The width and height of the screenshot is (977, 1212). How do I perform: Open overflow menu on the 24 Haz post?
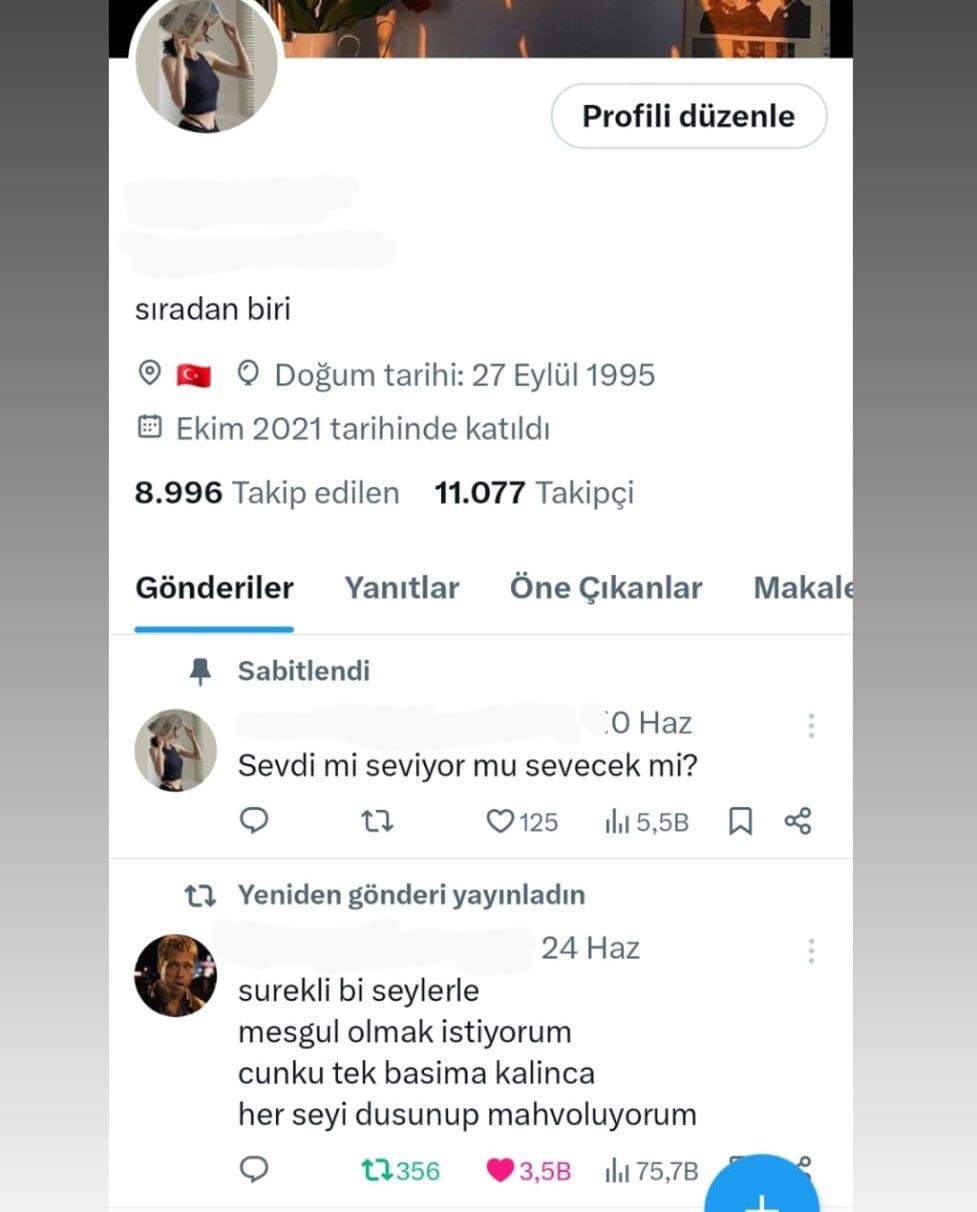coord(811,950)
